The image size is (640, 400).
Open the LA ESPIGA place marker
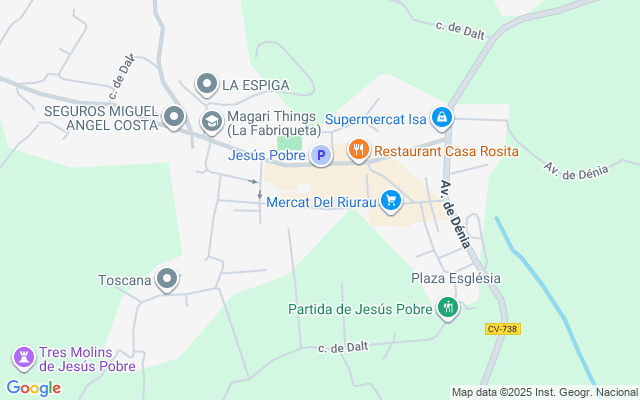tap(207, 83)
